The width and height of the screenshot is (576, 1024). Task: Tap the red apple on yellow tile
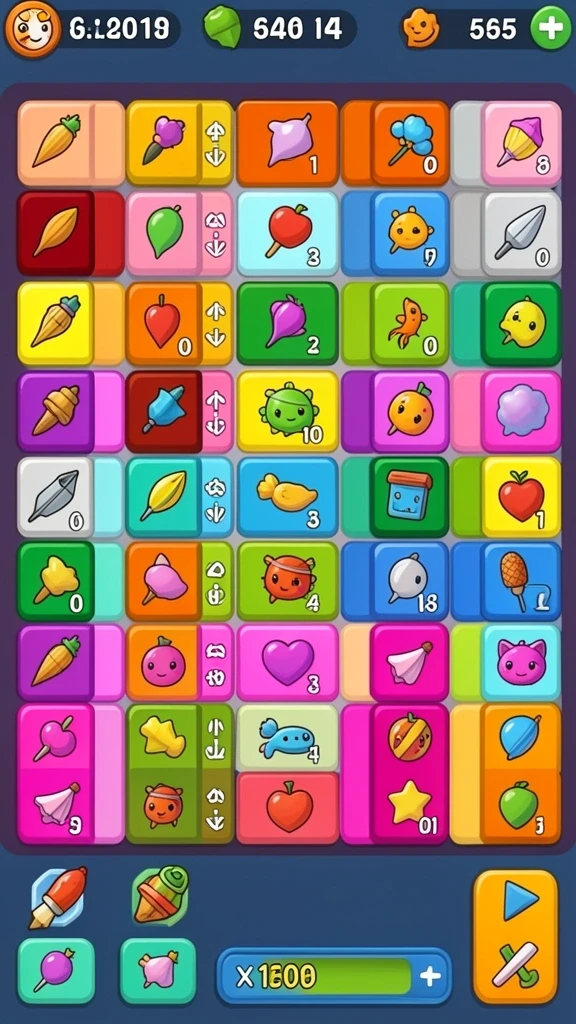coord(521,497)
